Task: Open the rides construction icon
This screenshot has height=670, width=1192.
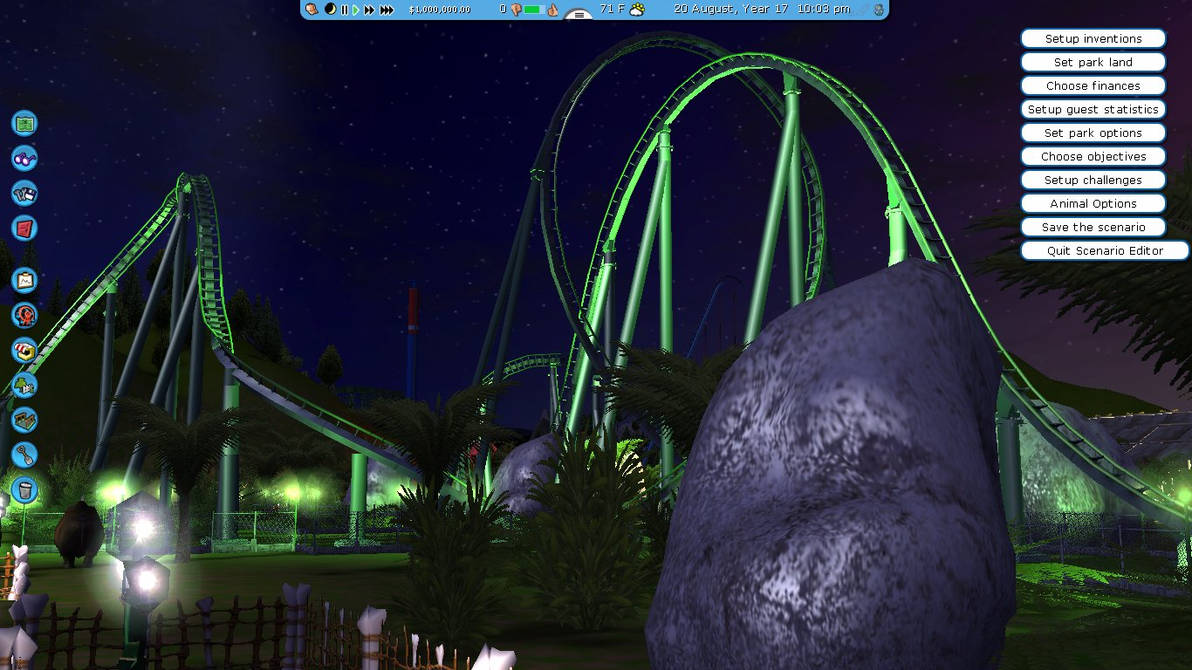Action: coord(24,316)
